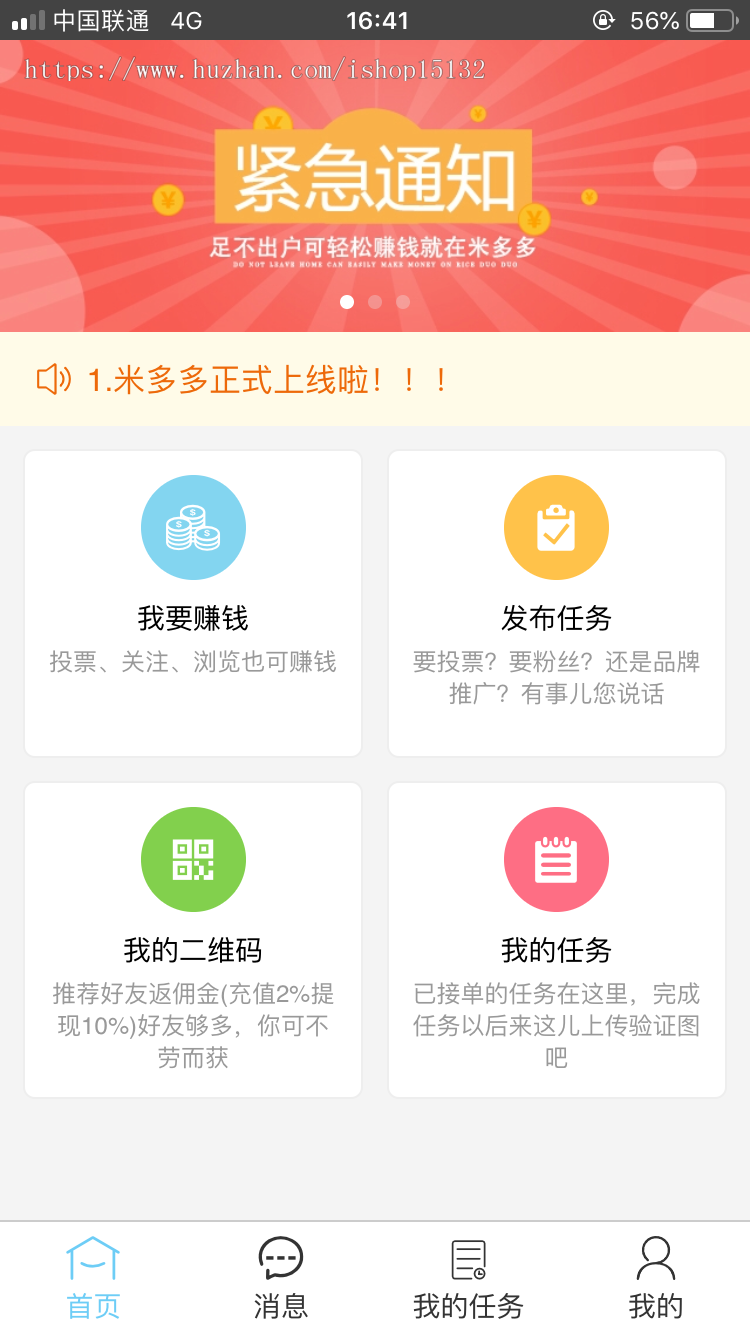Select the first carousel indicator dot
This screenshot has width=750, height=1334.
click(x=347, y=301)
